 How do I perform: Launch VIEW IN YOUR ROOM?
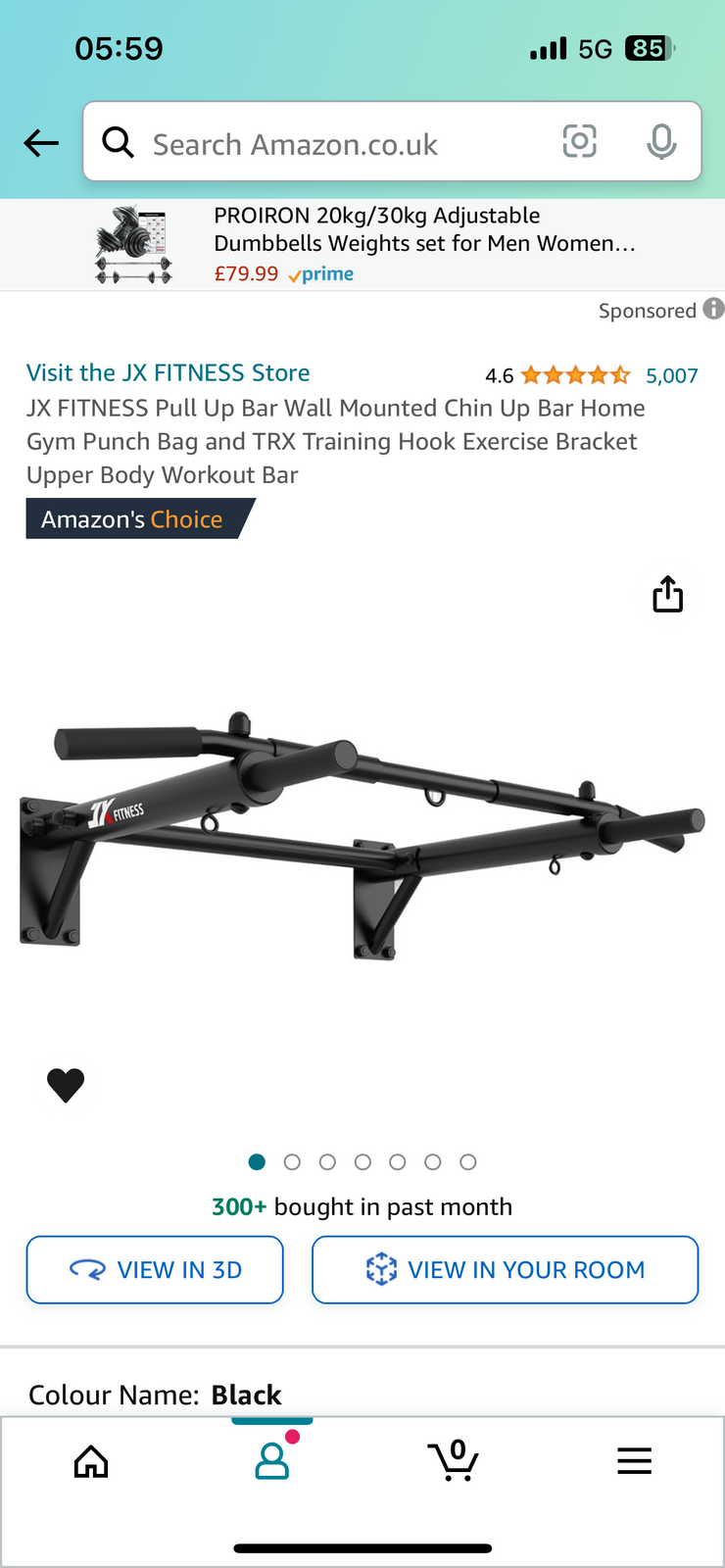505,1270
